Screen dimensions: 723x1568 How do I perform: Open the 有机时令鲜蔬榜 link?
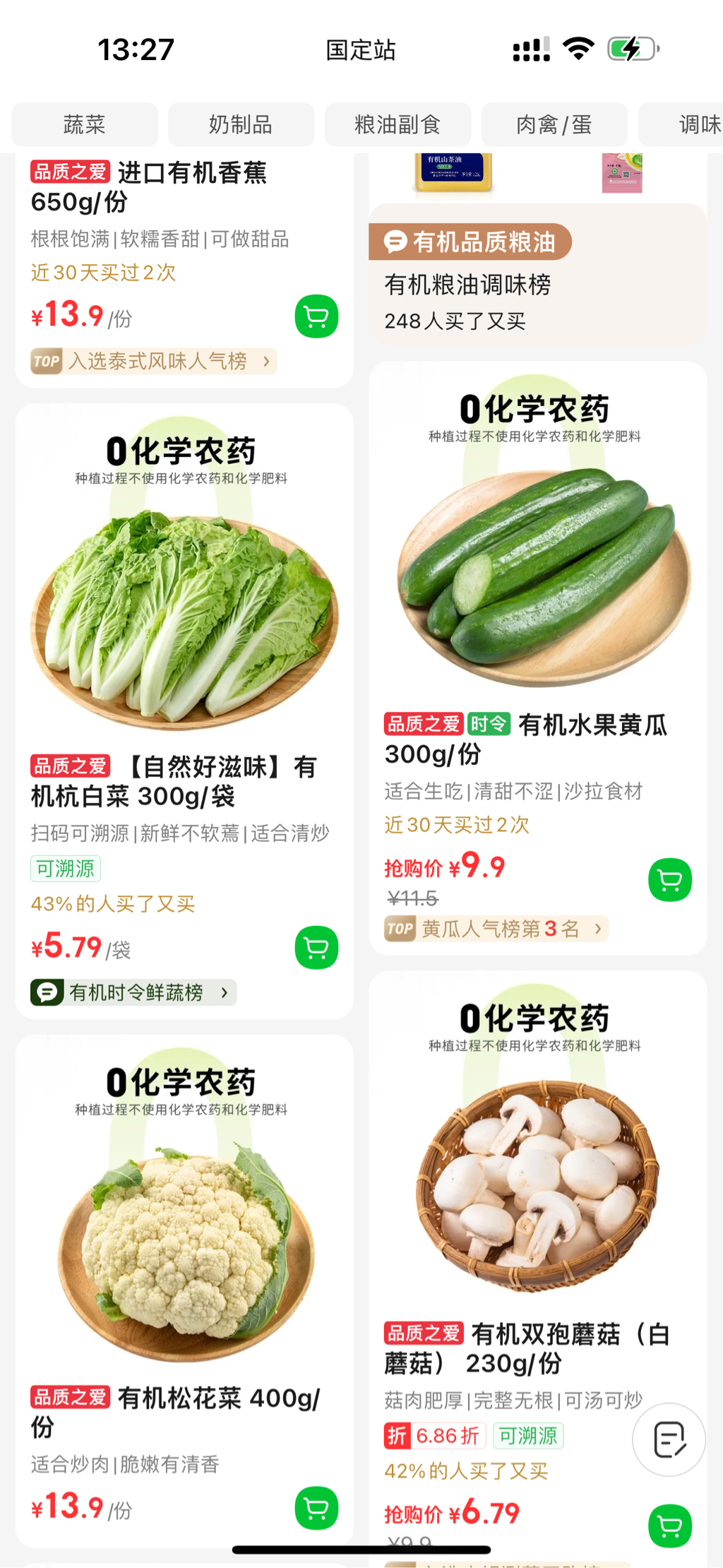click(x=133, y=992)
